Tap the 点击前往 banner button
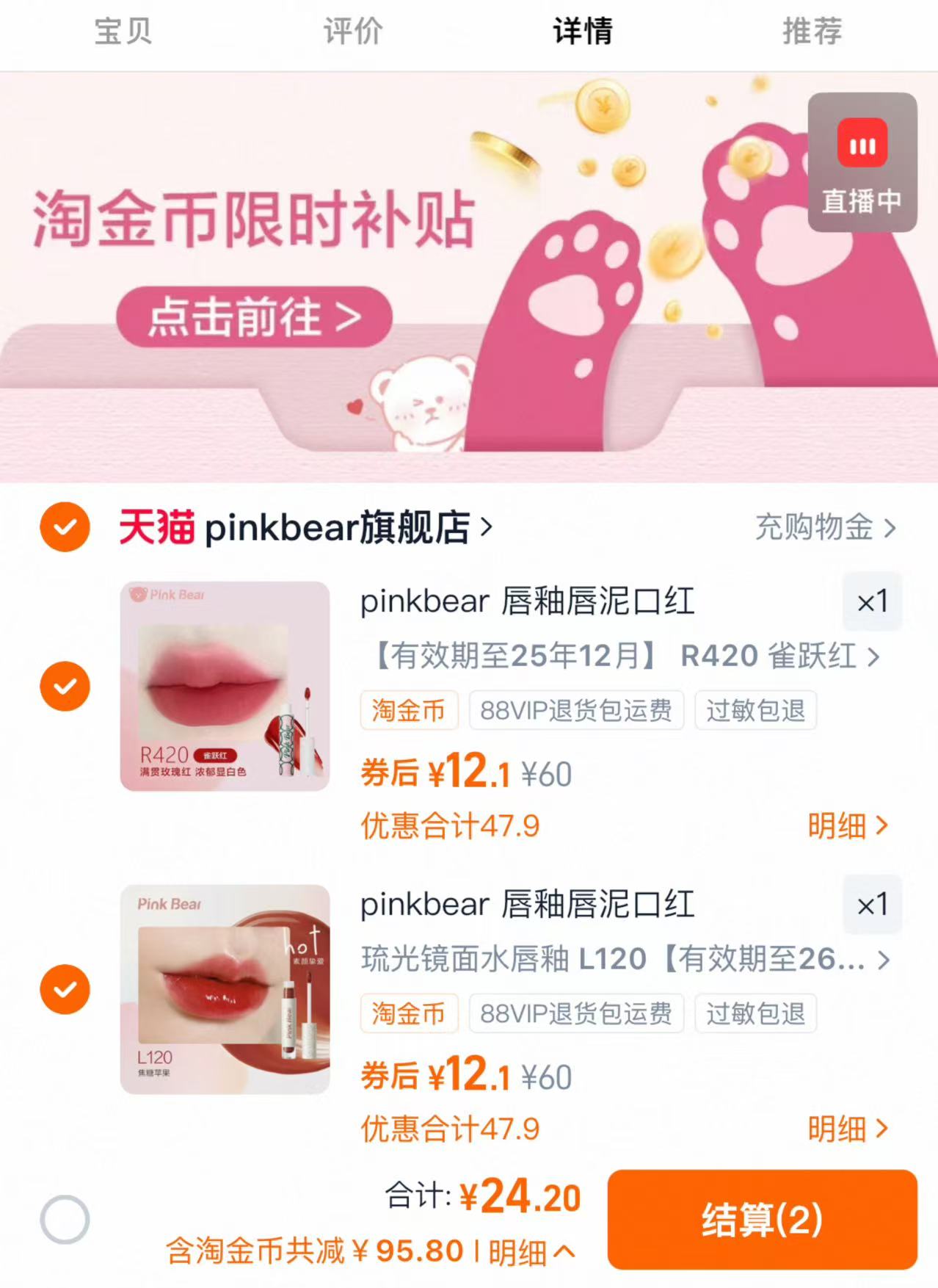Viewport: 938px width, 1288px height. (254, 317)
